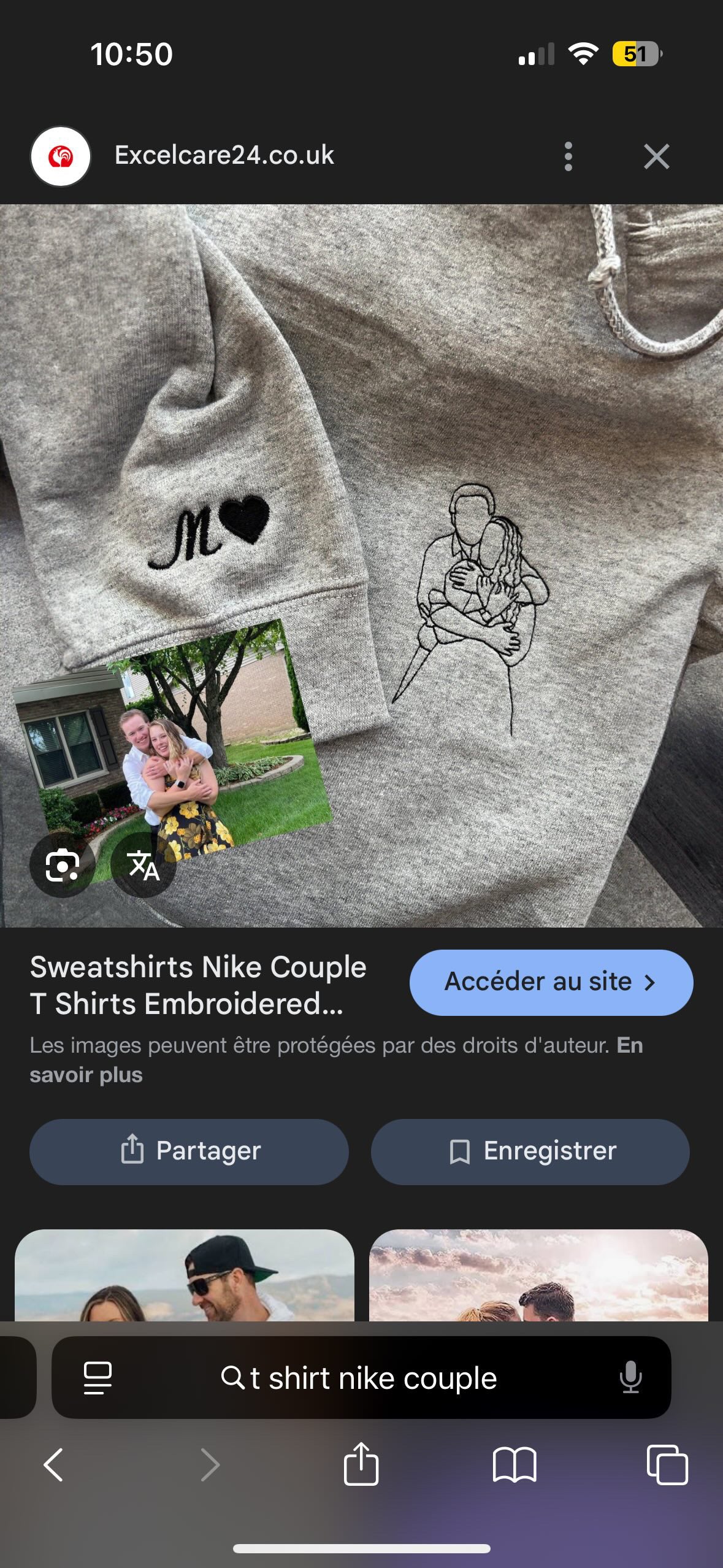723x1568 pixels.
Task: Tap the Excelcare24.co.uk site logo
Action: pos(61,156)
